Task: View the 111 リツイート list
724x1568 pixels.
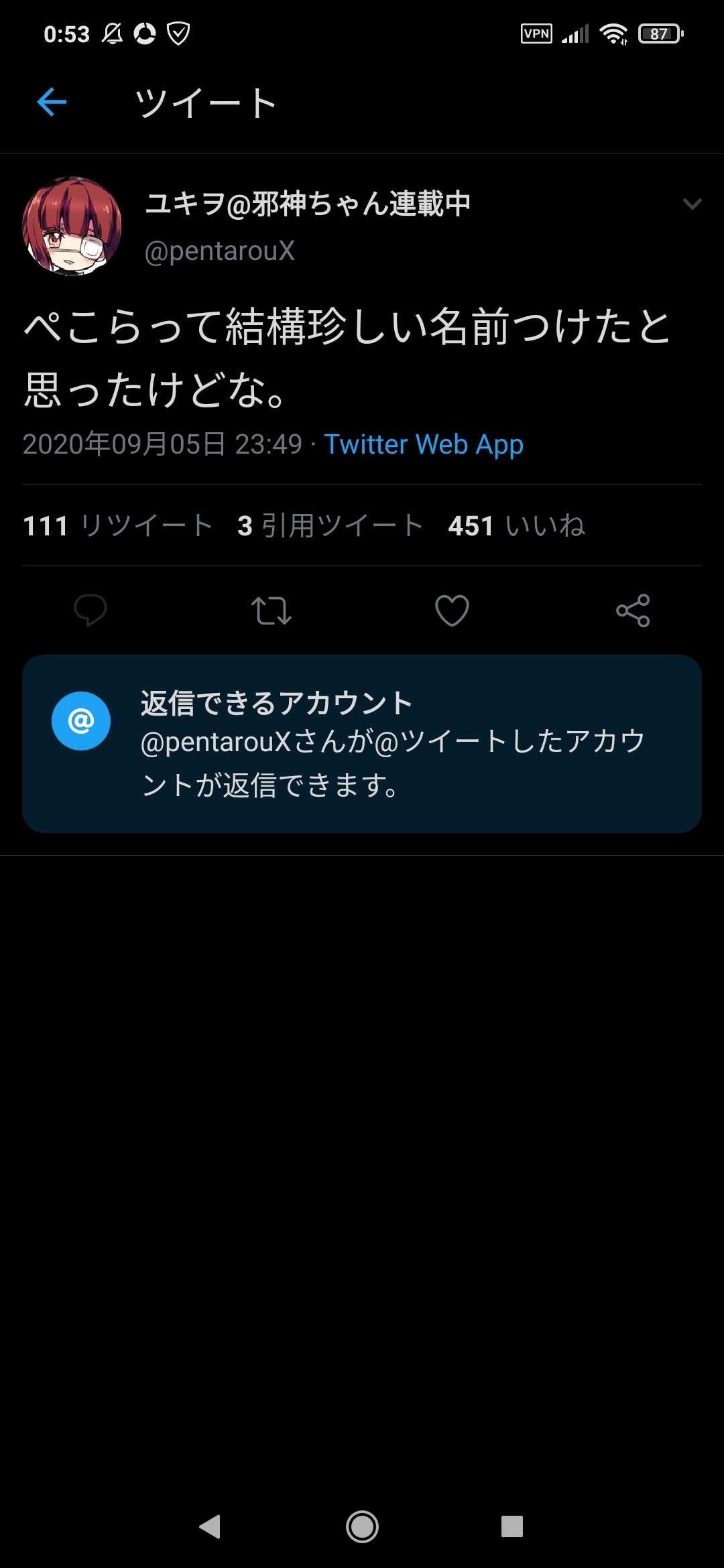Action: tap(117, 526)
